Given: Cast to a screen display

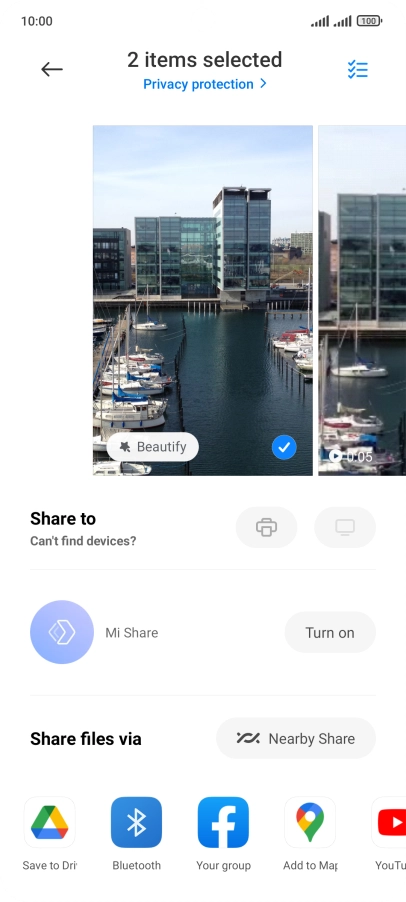Looking at the screenshot, I should pos(344,527).
